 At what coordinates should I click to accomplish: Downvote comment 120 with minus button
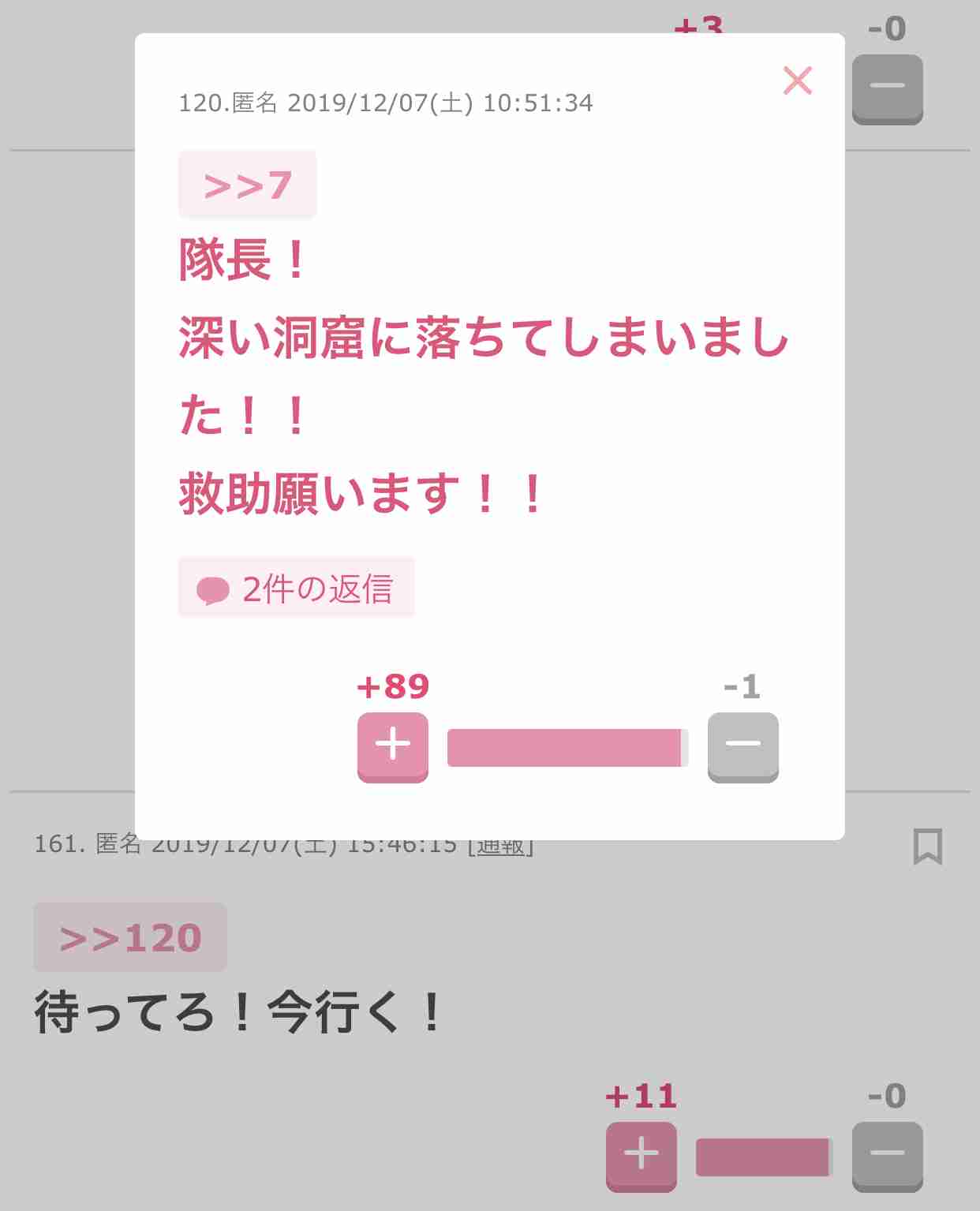pyautogui.click(x=742, y=745)
